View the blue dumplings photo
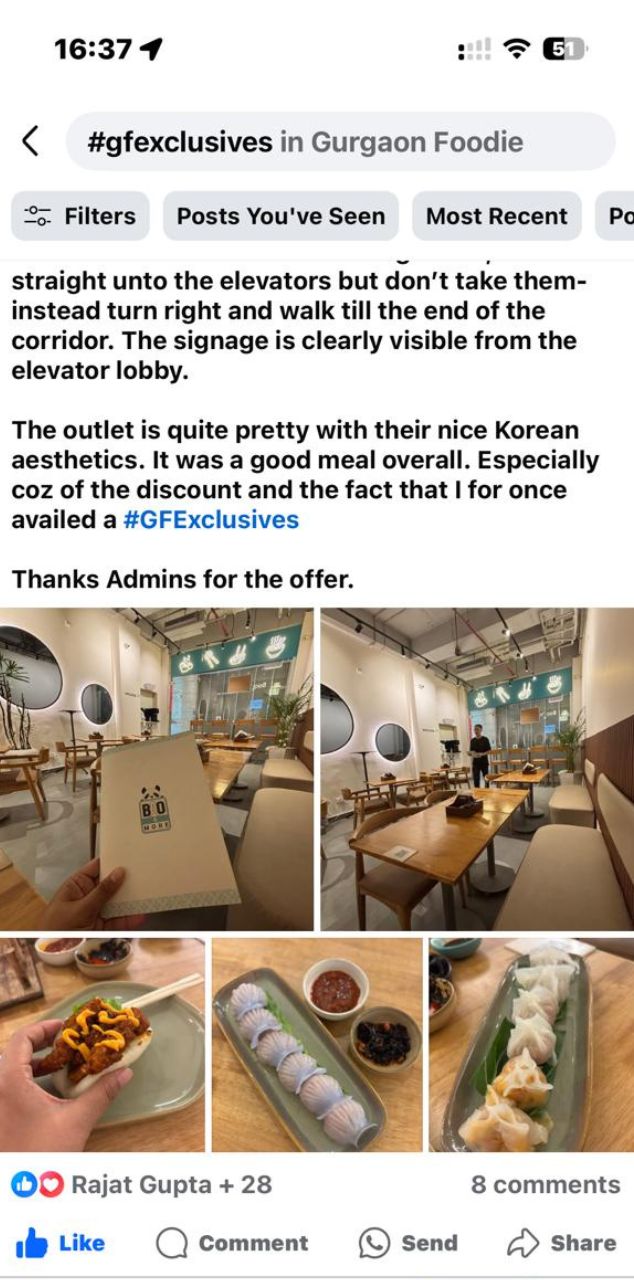The height and width of the screenshot is (1280, 634). point(316,1044)
